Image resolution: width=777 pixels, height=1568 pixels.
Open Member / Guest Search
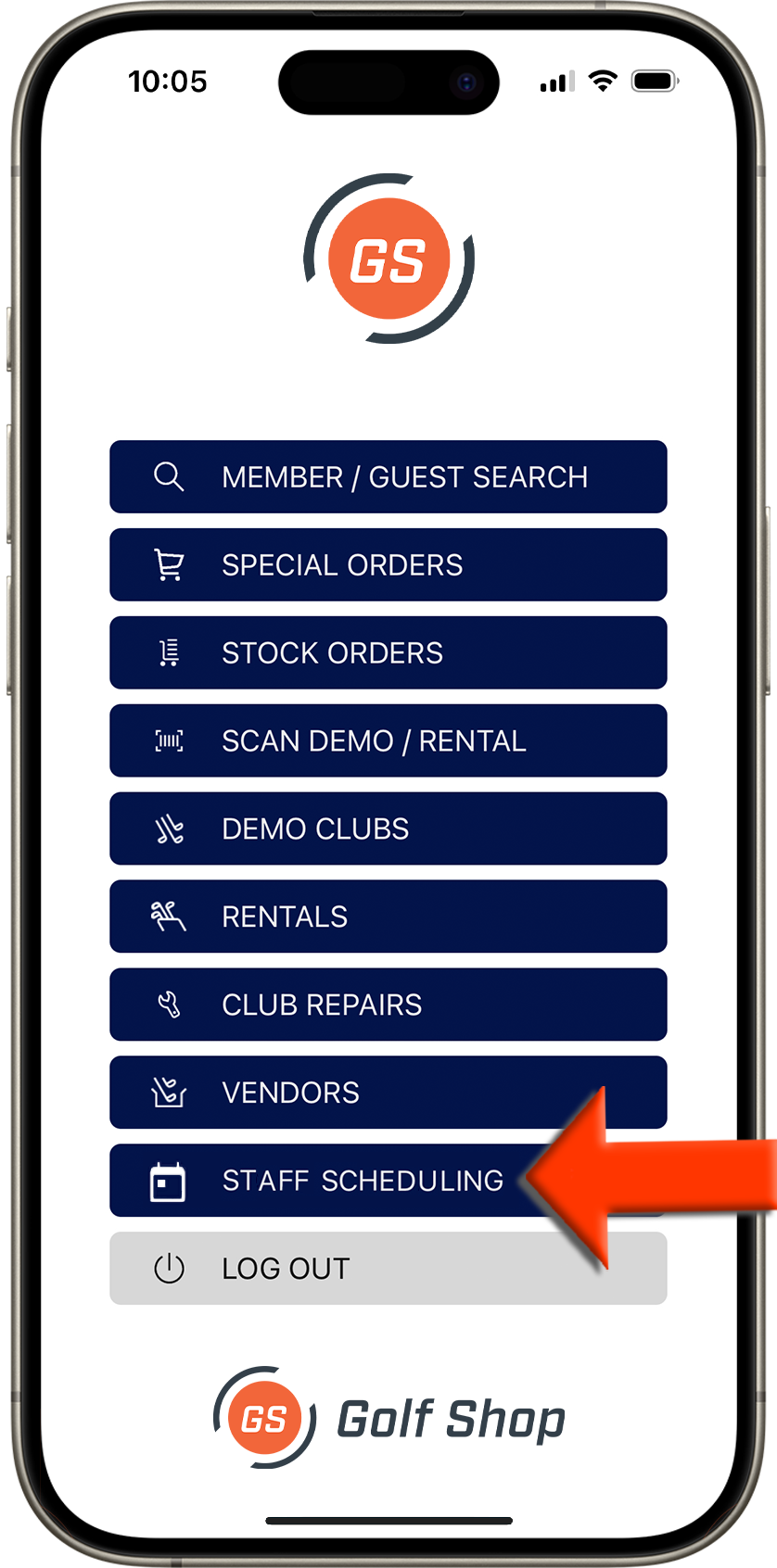click(388, 476)
